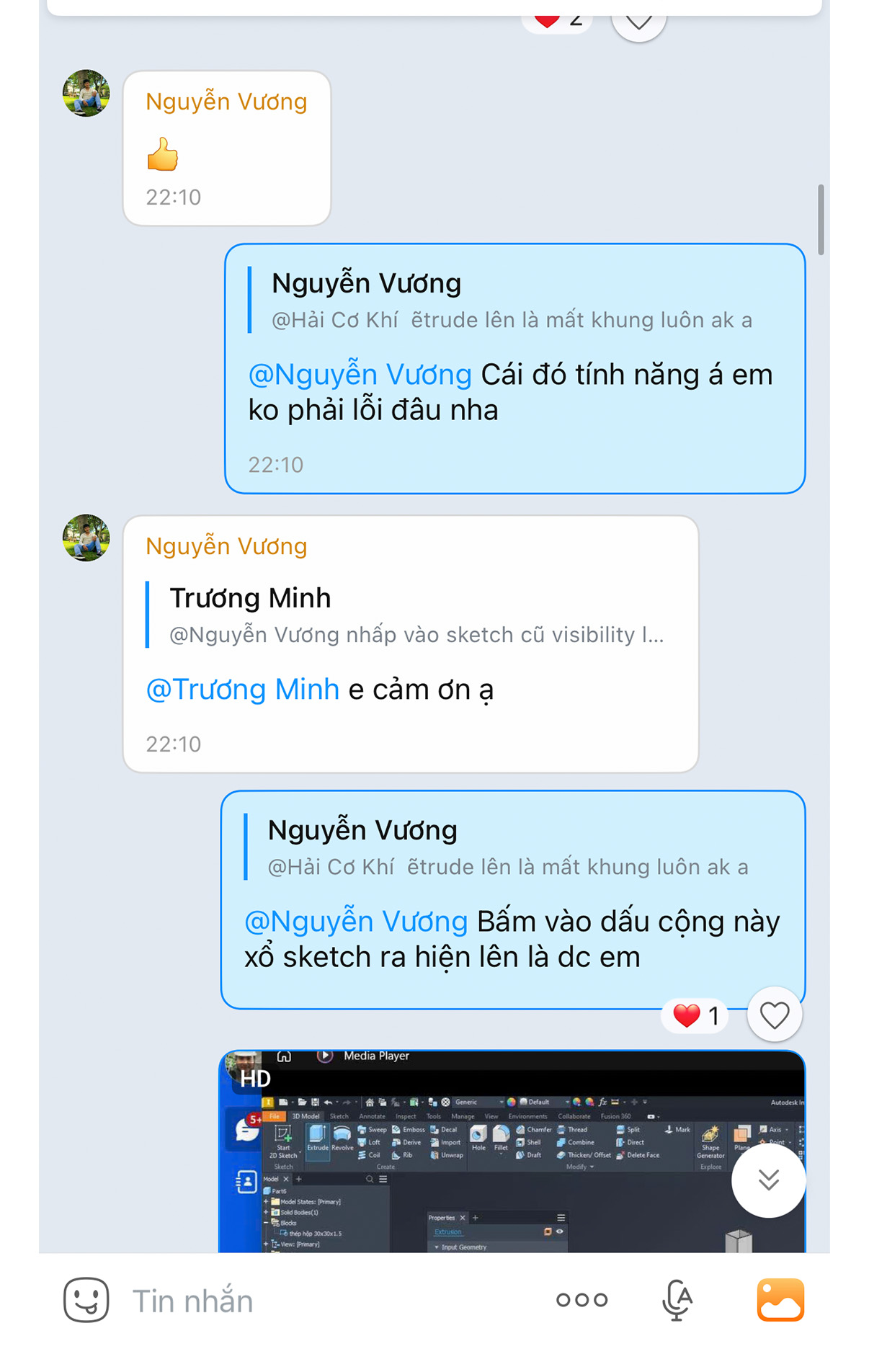This screenshot has height=1372, width=869.
Task: Tap the red heart reaction showing 1
Action: 693,1015
